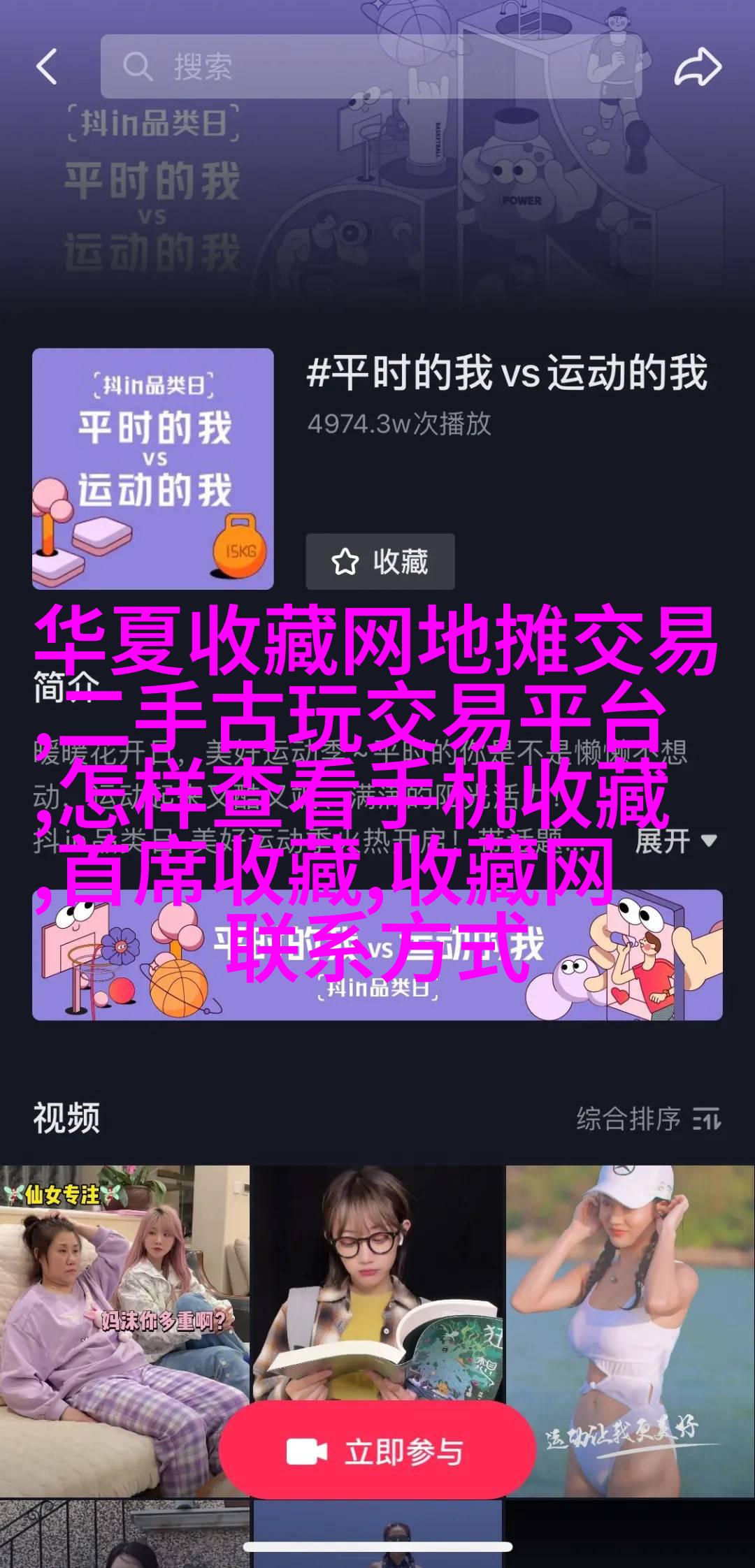Tap 收藏 to favorite this topic
The width and height of the screenshot is (755, 1568).
coord(380,562)
